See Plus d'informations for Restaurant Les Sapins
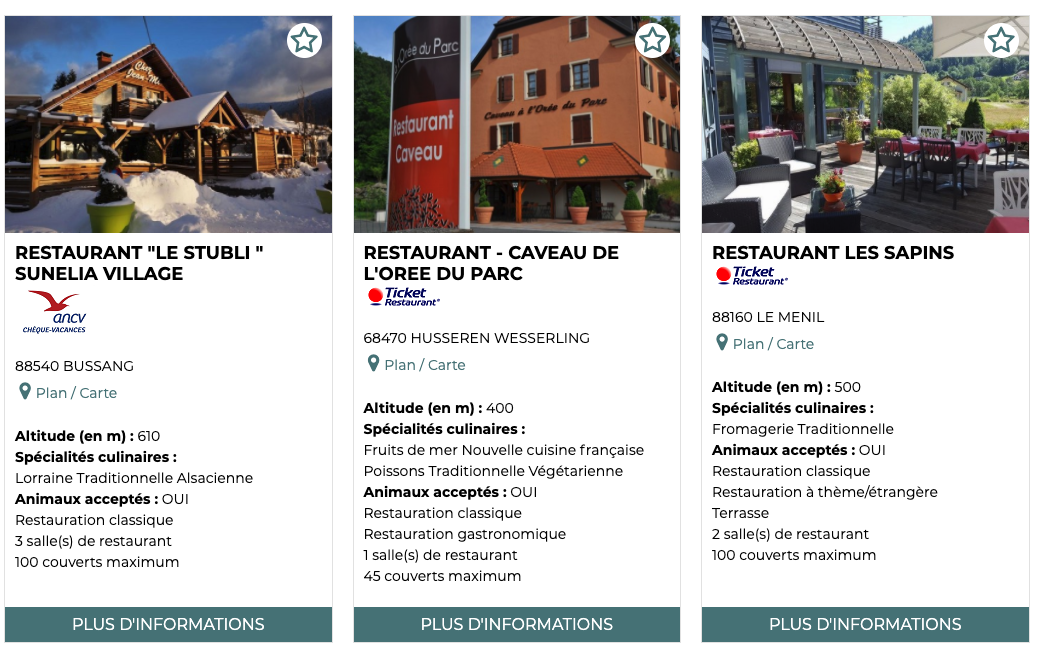 pyautogui.click(x=865, y=624)
